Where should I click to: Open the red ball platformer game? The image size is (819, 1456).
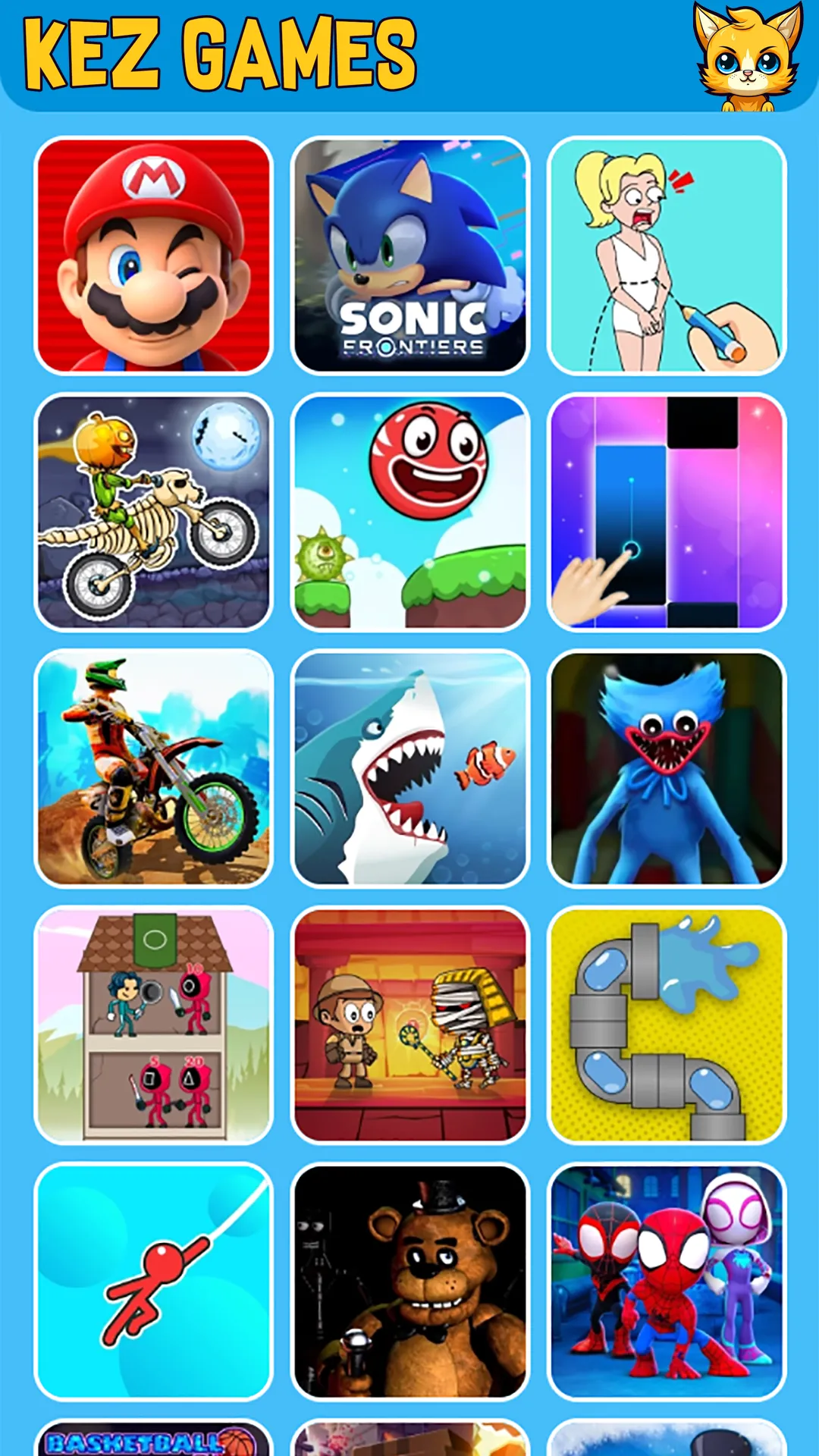pyautogui.click(x=410, y=512)
